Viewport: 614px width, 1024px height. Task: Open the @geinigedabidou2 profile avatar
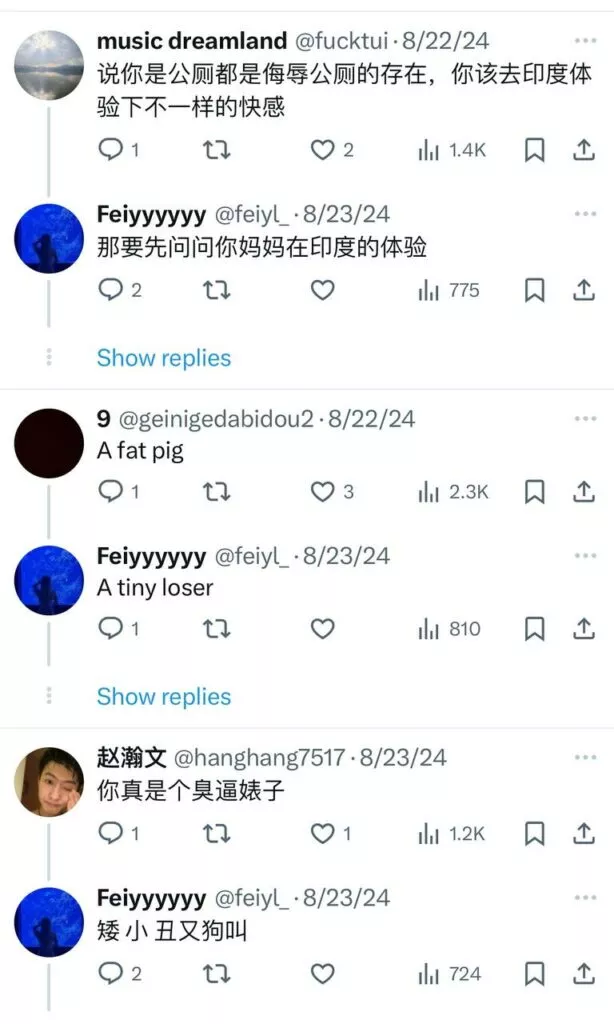click(49, 442)
